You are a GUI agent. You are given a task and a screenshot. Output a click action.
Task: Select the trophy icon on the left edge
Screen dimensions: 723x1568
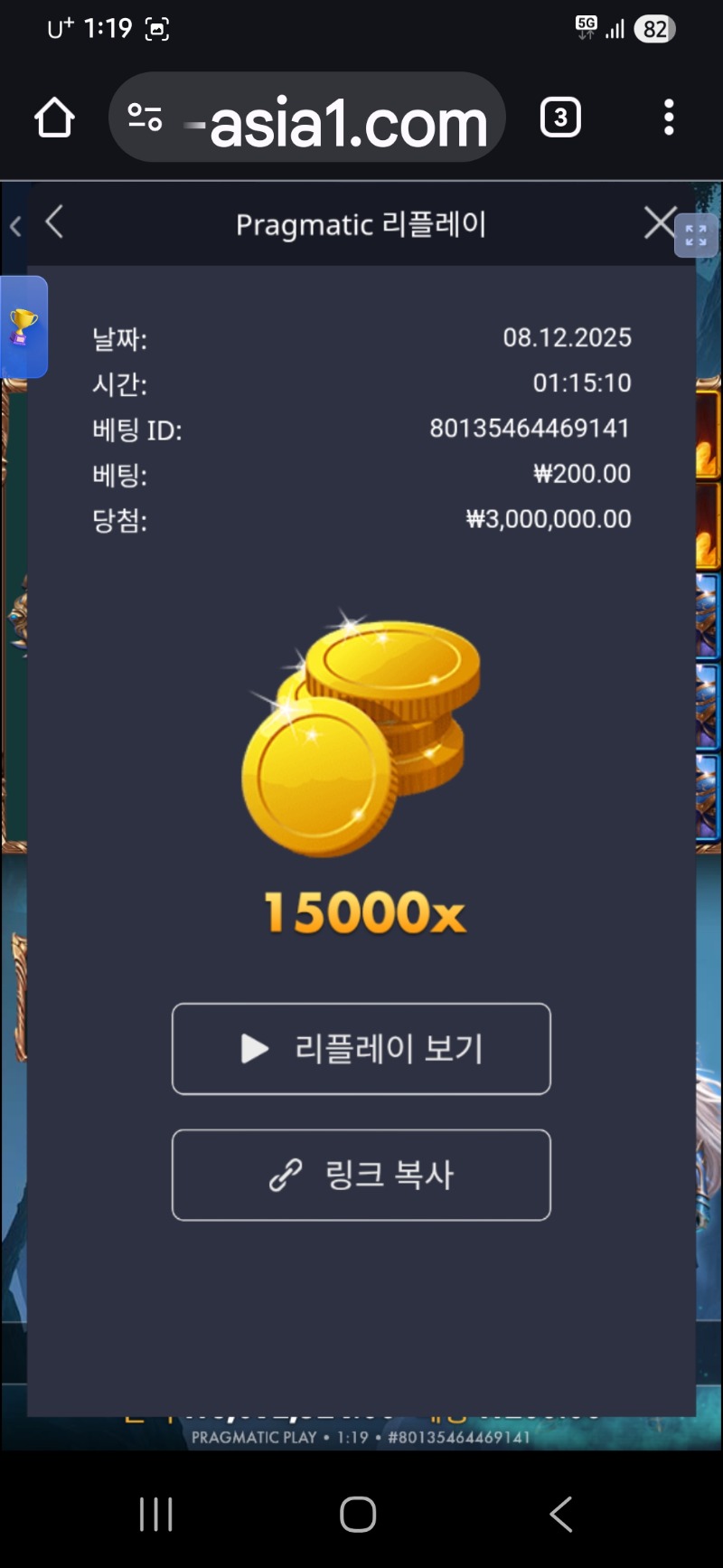click(x=23, y=328)
